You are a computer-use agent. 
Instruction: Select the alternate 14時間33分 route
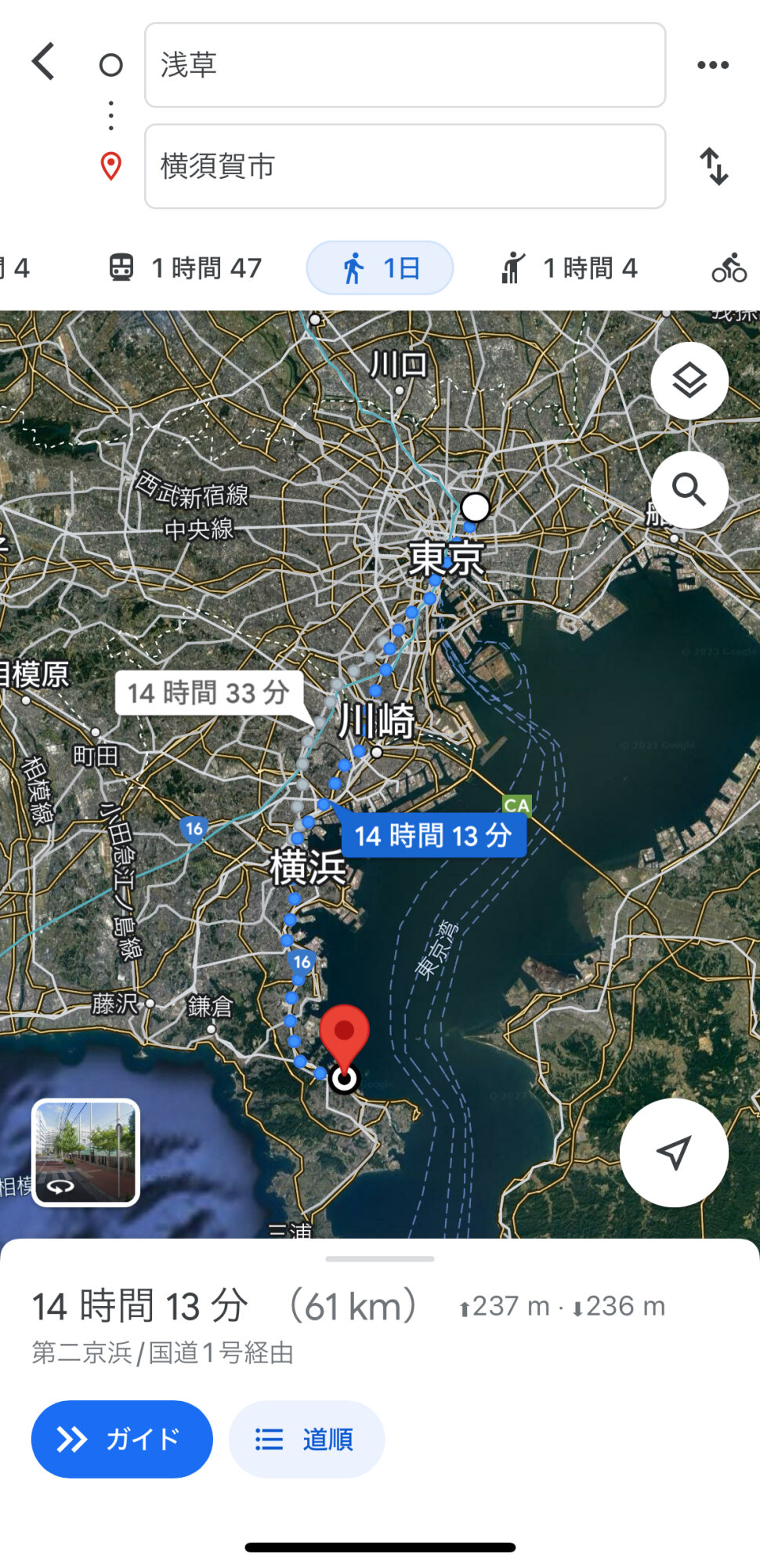208,693
